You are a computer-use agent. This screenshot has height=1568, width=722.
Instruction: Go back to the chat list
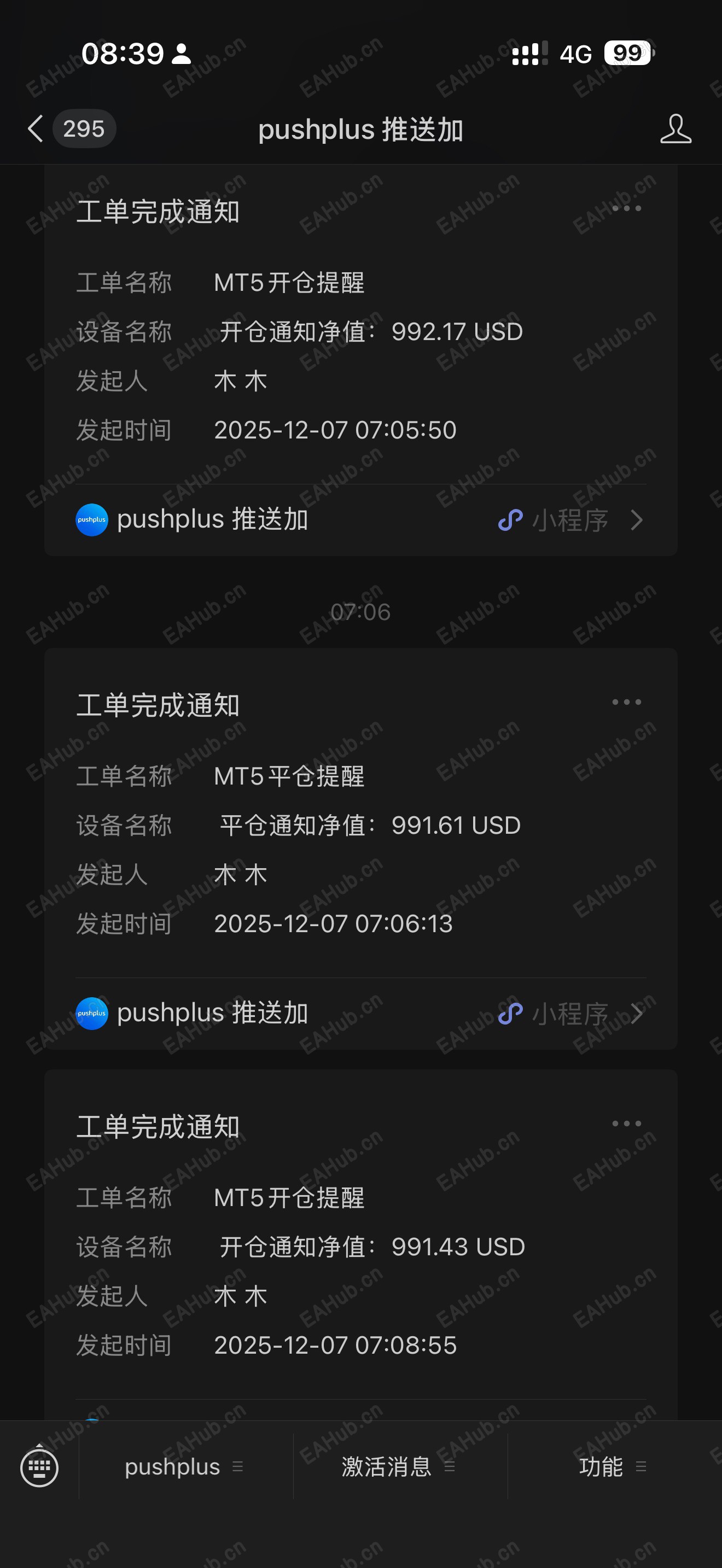[x=36, y=129]
